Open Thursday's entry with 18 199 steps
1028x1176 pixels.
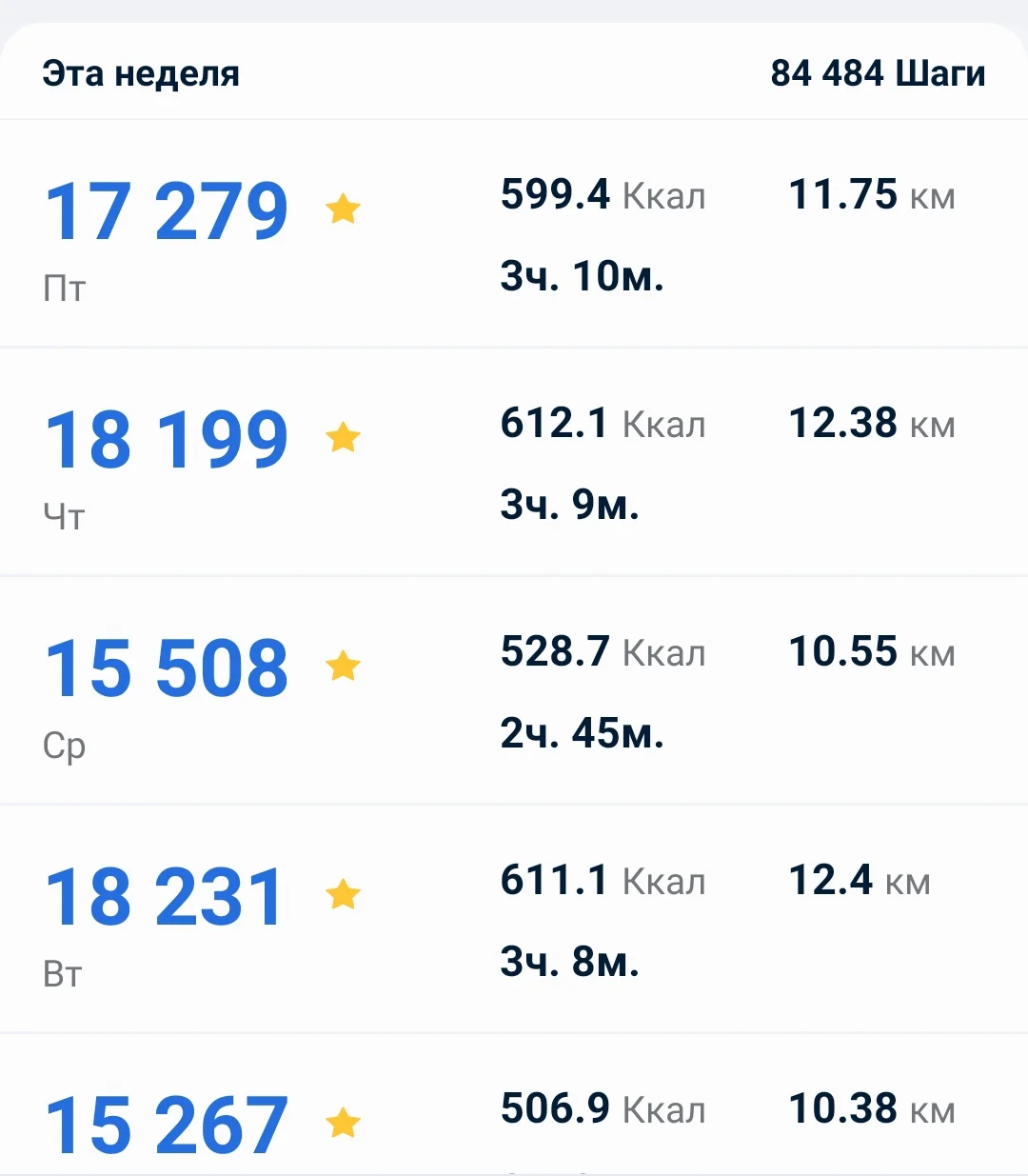(167, 440)
